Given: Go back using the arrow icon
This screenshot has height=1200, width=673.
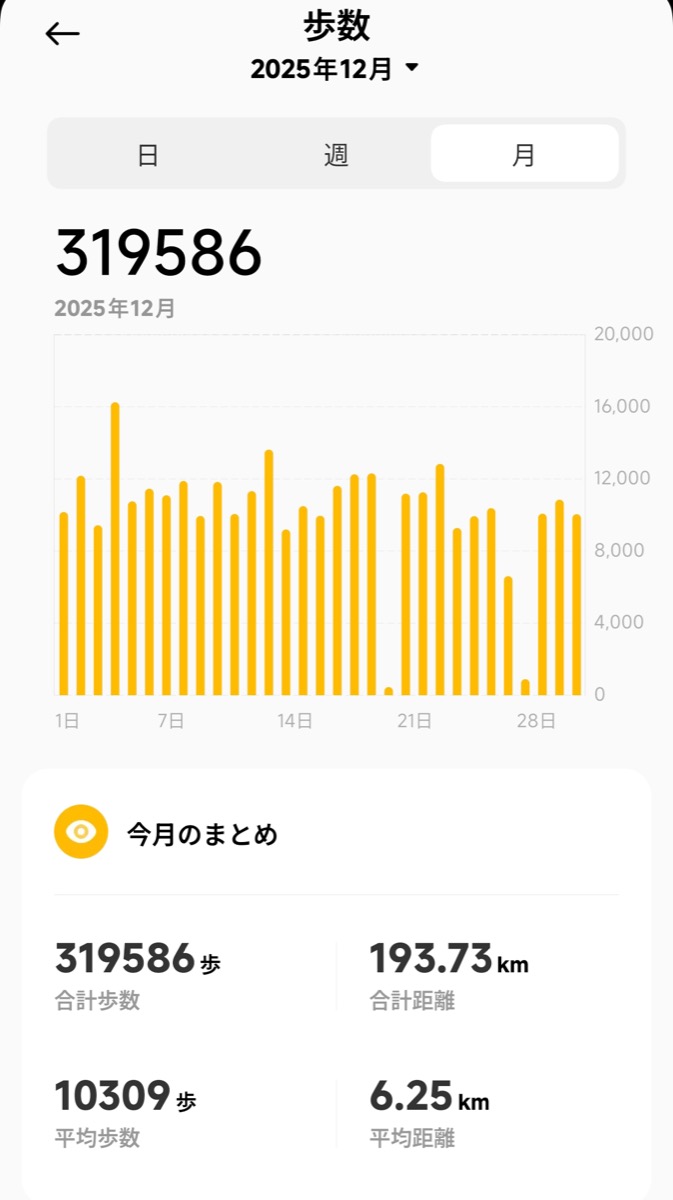Looking at the screenshot, I should (62, 34).
